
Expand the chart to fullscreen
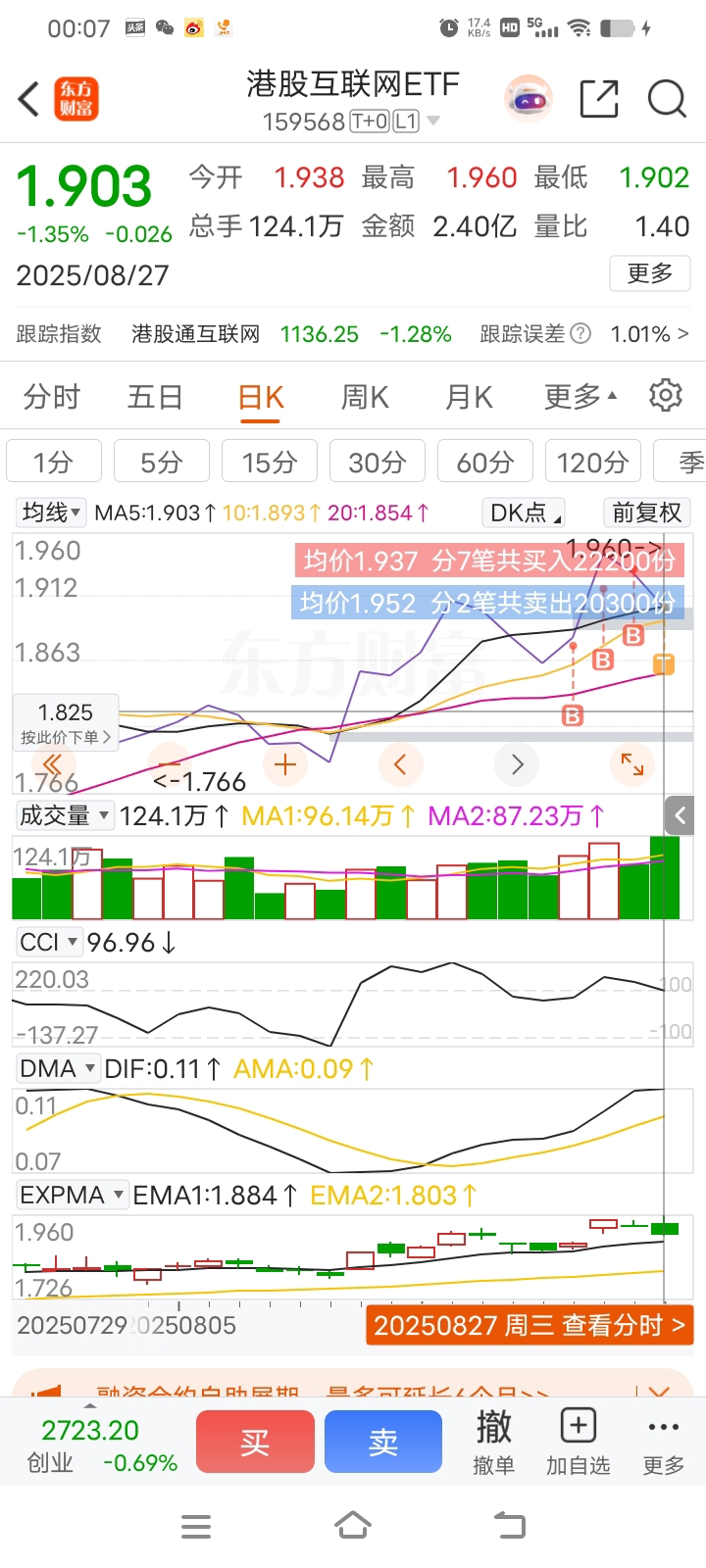[x=632, y=764]
